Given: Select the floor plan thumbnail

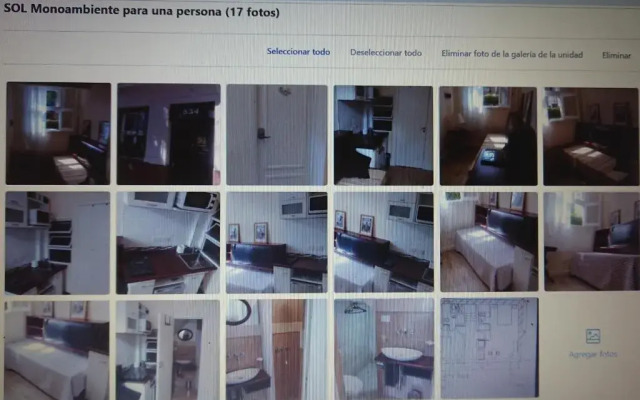Looking at the screenshot, I should pyautogui.click(x=490, y=347).
